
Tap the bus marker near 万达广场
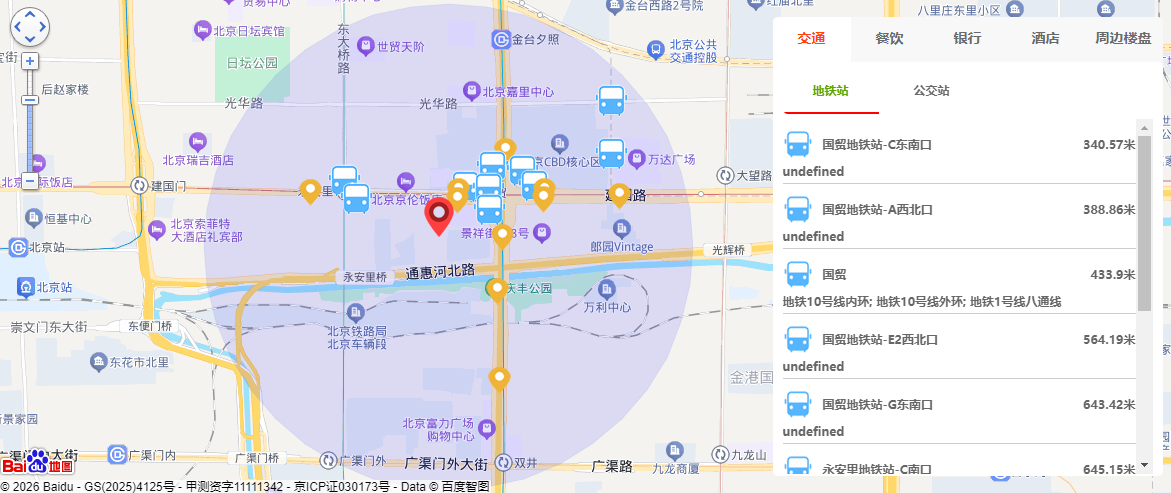pyautogui.click(x=611, y=154)
